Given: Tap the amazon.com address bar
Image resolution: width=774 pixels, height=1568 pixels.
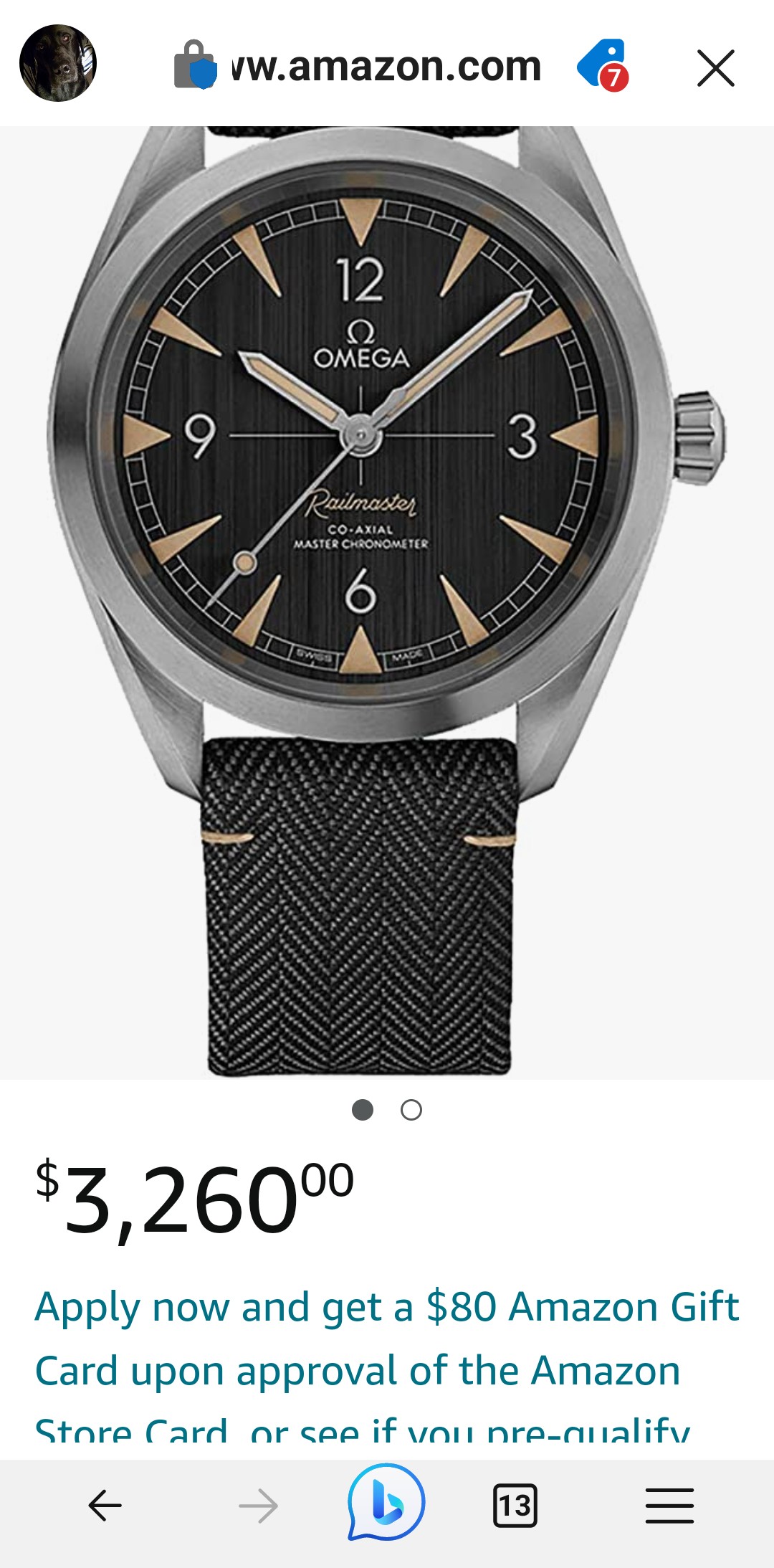Looking at the screenshot, I should (x=386, y=67).
